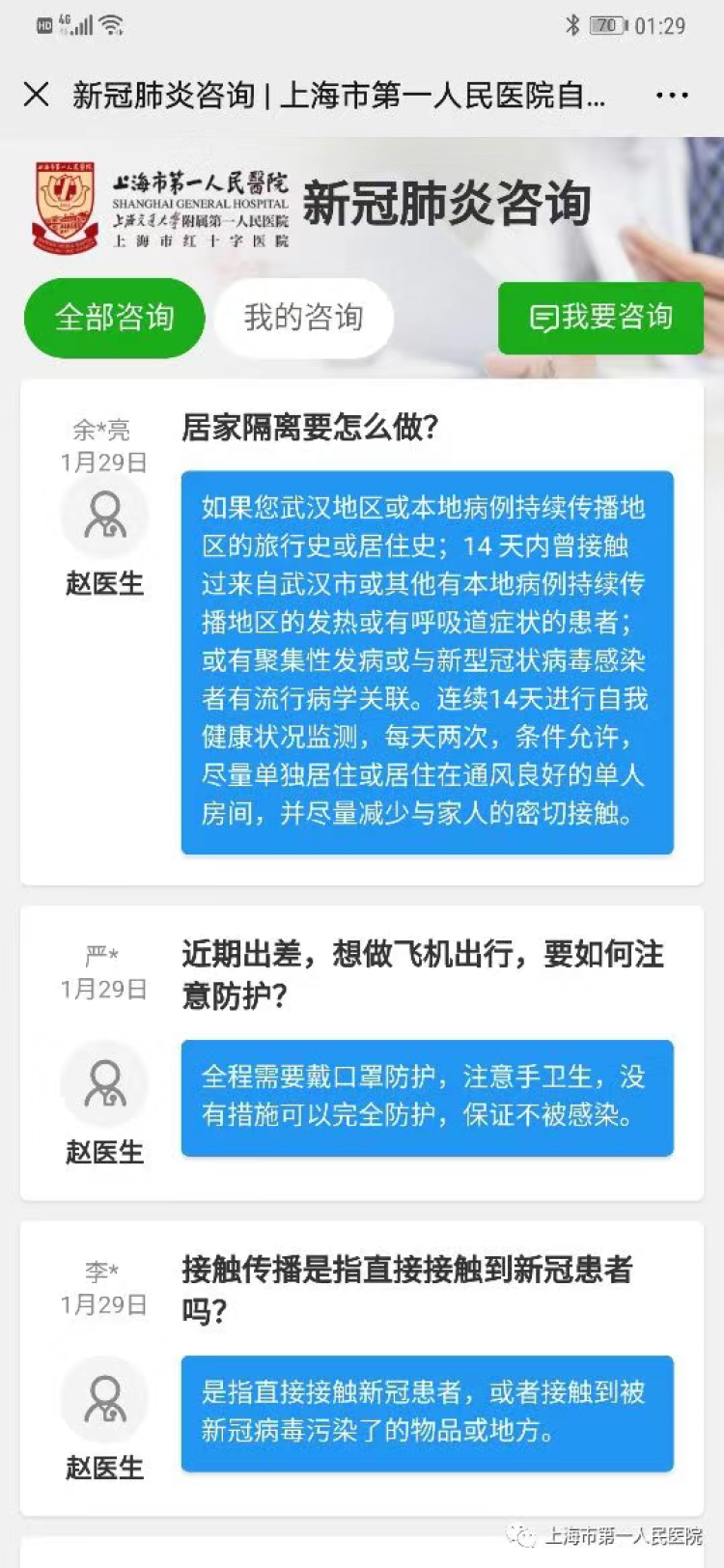724x1568 pixels.
Task: Open the 接触传播 question card
Action: tap(406, 1290)
